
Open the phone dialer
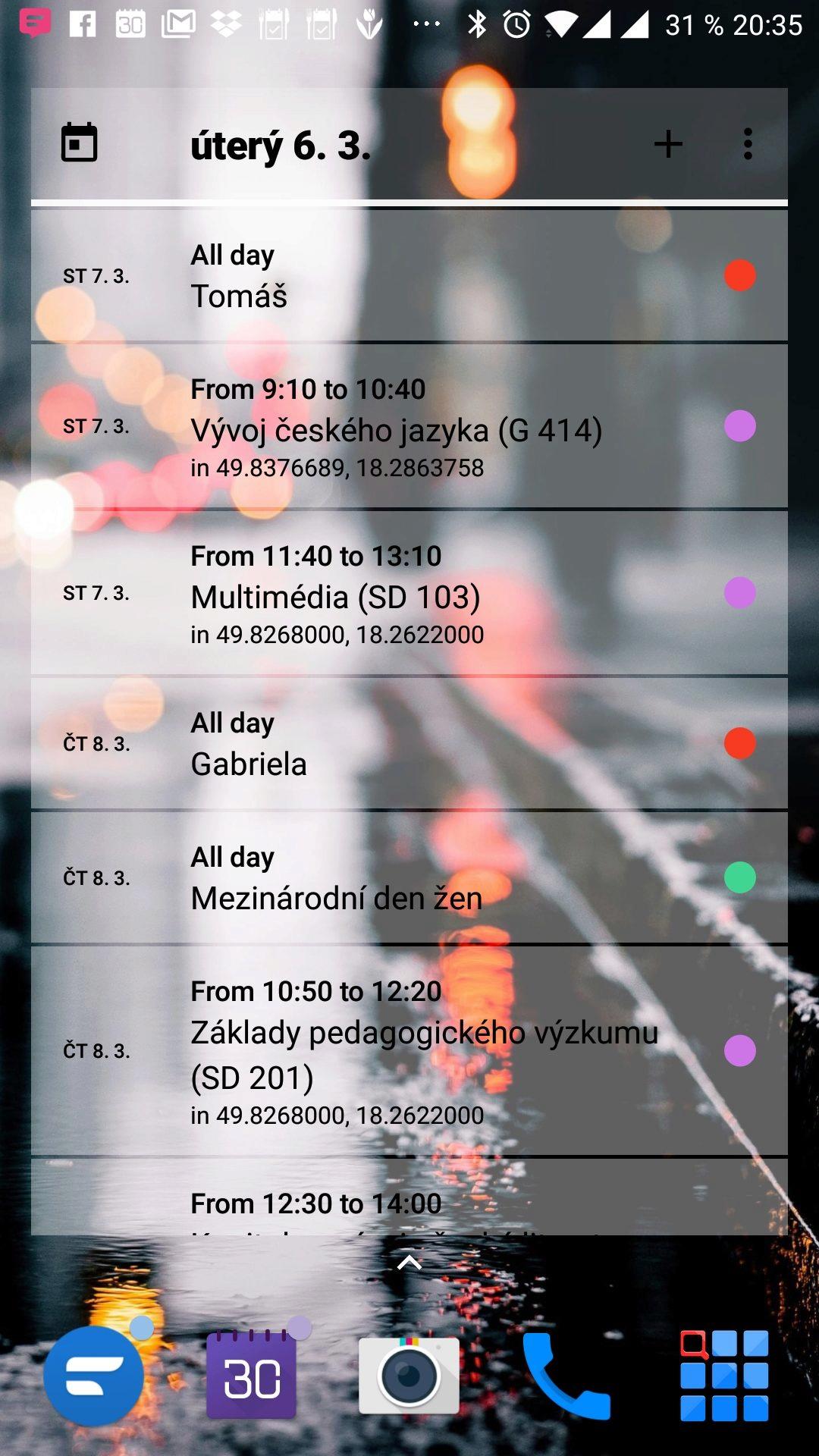tap(566, 1376)
